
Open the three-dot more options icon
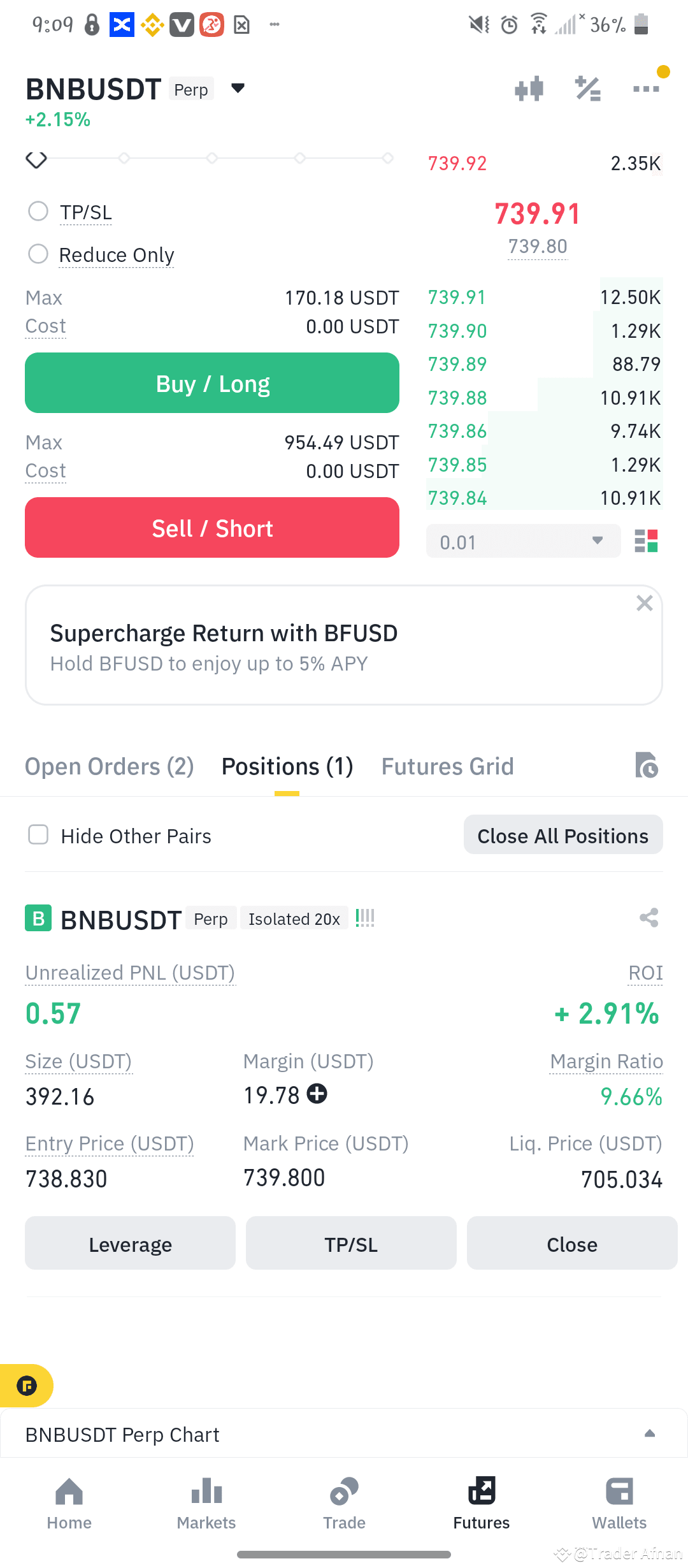(x=646, y=89)
